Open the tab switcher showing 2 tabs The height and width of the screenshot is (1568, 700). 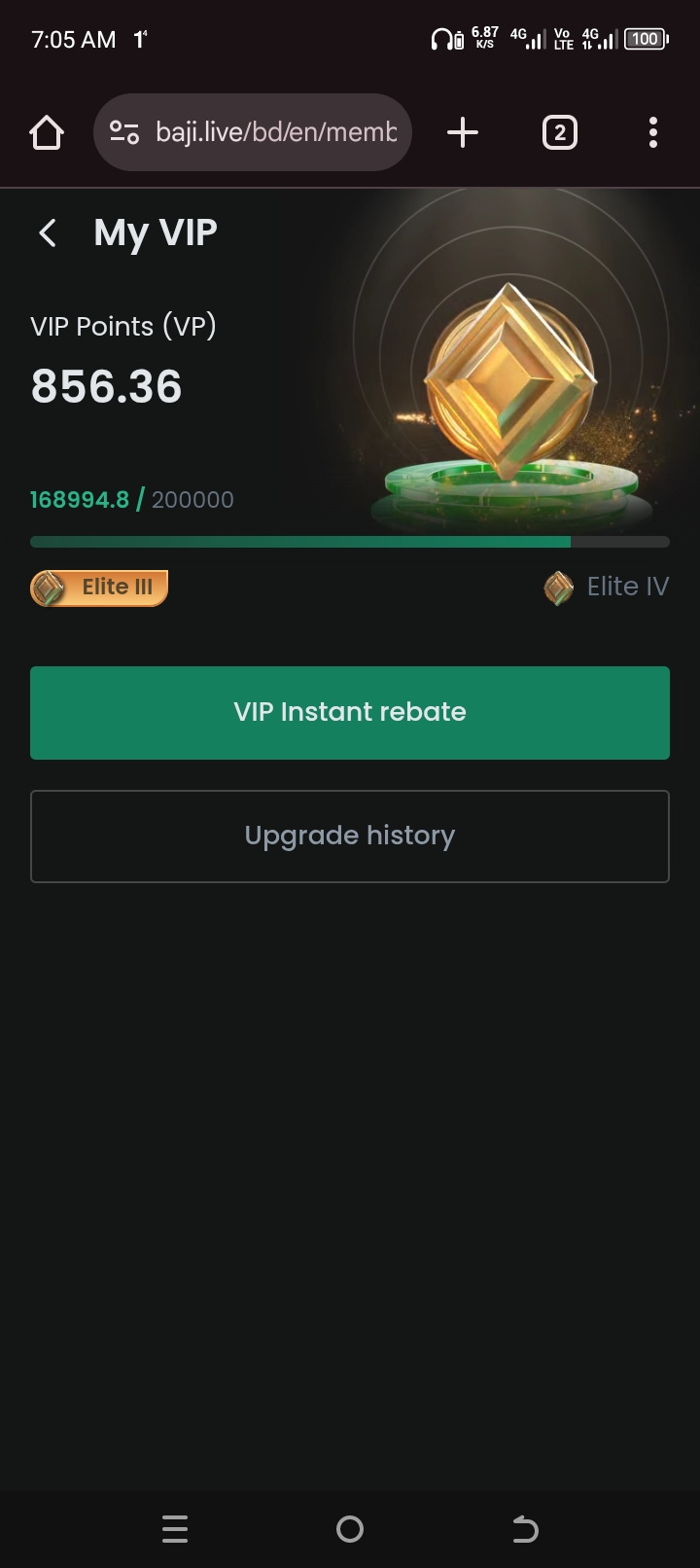559,132
